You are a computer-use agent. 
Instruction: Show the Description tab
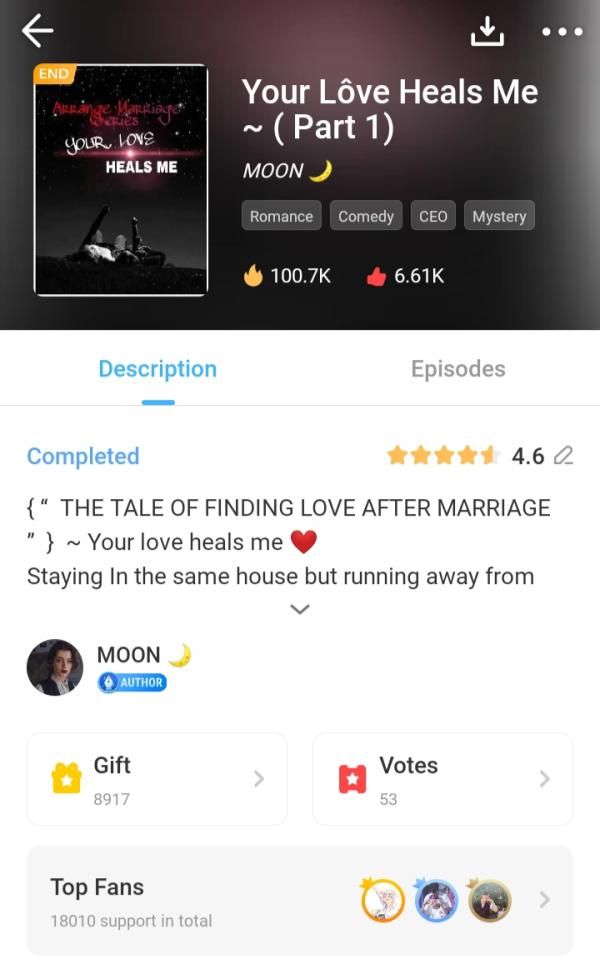tap(157, 369)
